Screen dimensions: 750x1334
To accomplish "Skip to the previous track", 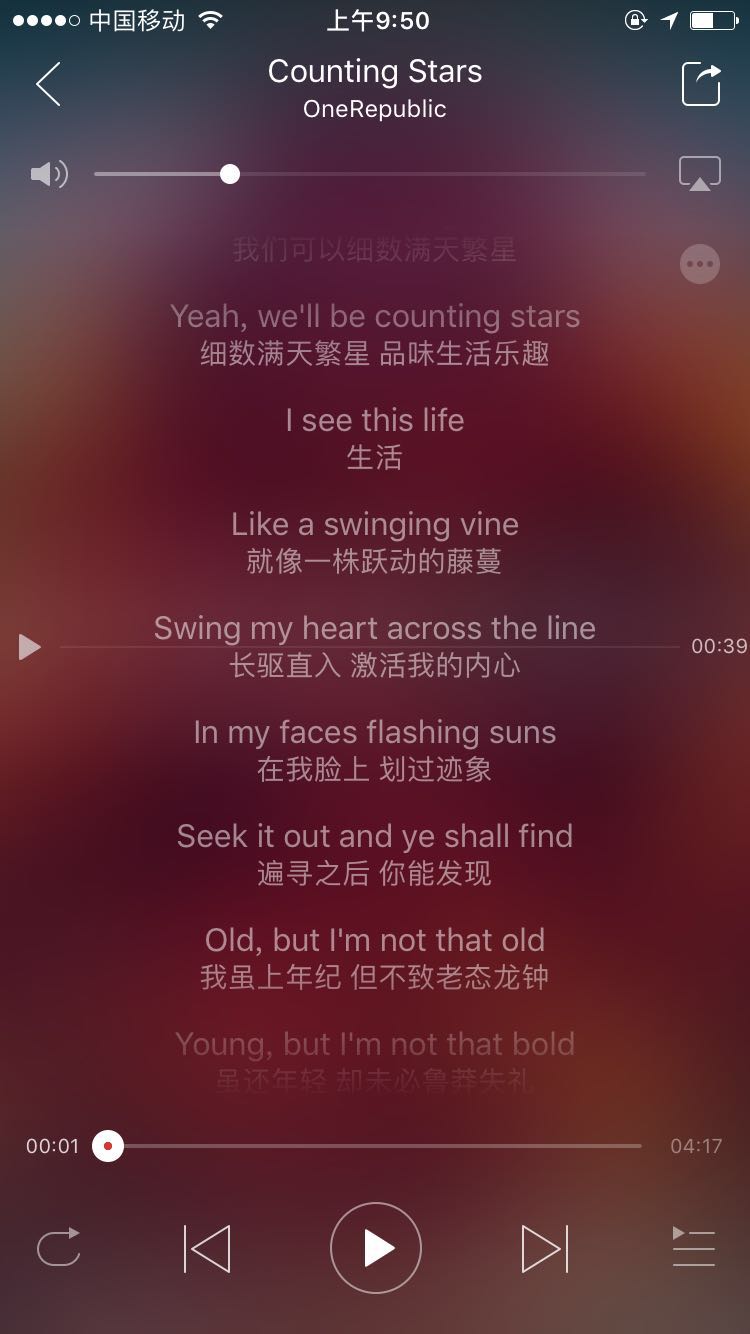I will click(x=207, y=1248).
